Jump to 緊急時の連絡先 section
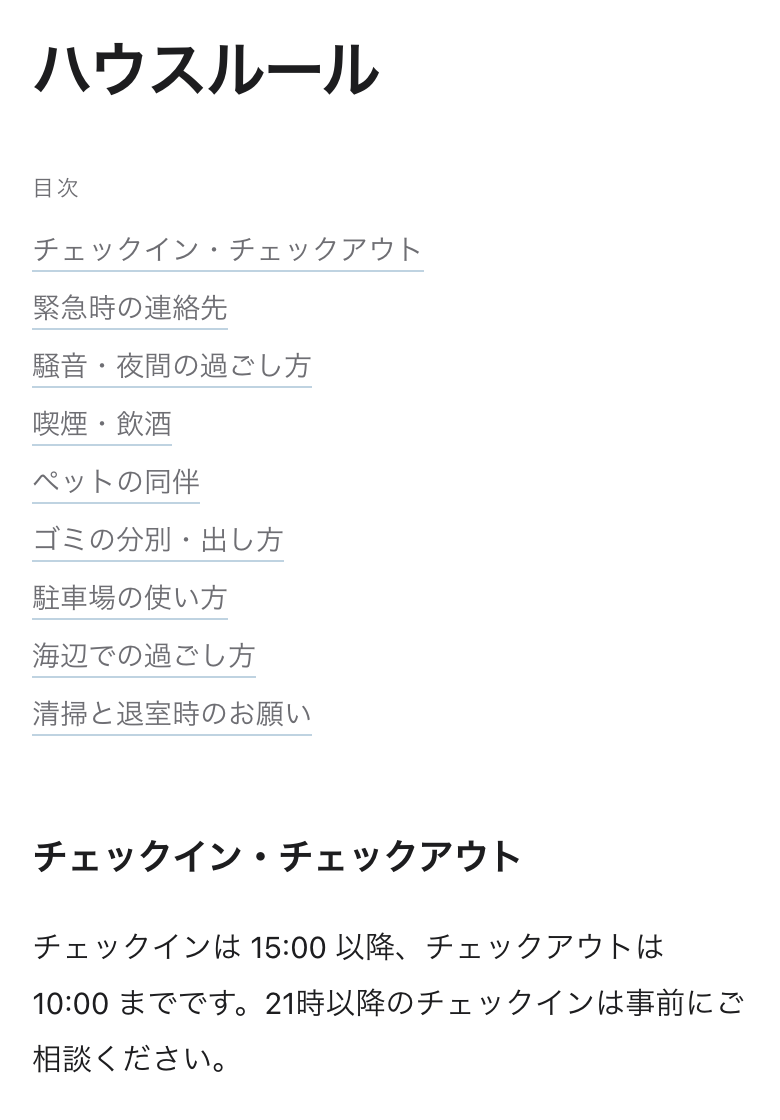 point(130,308)
